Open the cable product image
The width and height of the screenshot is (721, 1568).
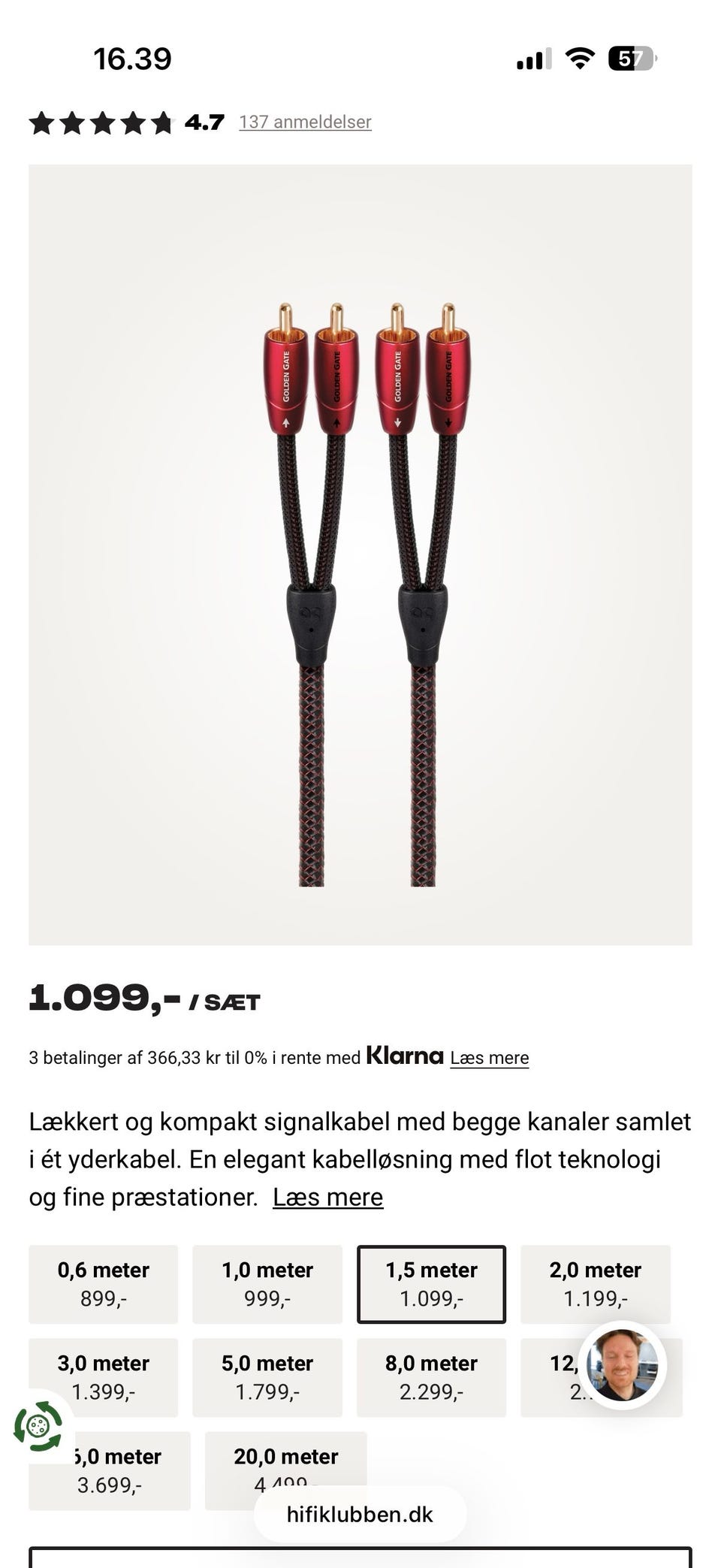tap(360, 554)
